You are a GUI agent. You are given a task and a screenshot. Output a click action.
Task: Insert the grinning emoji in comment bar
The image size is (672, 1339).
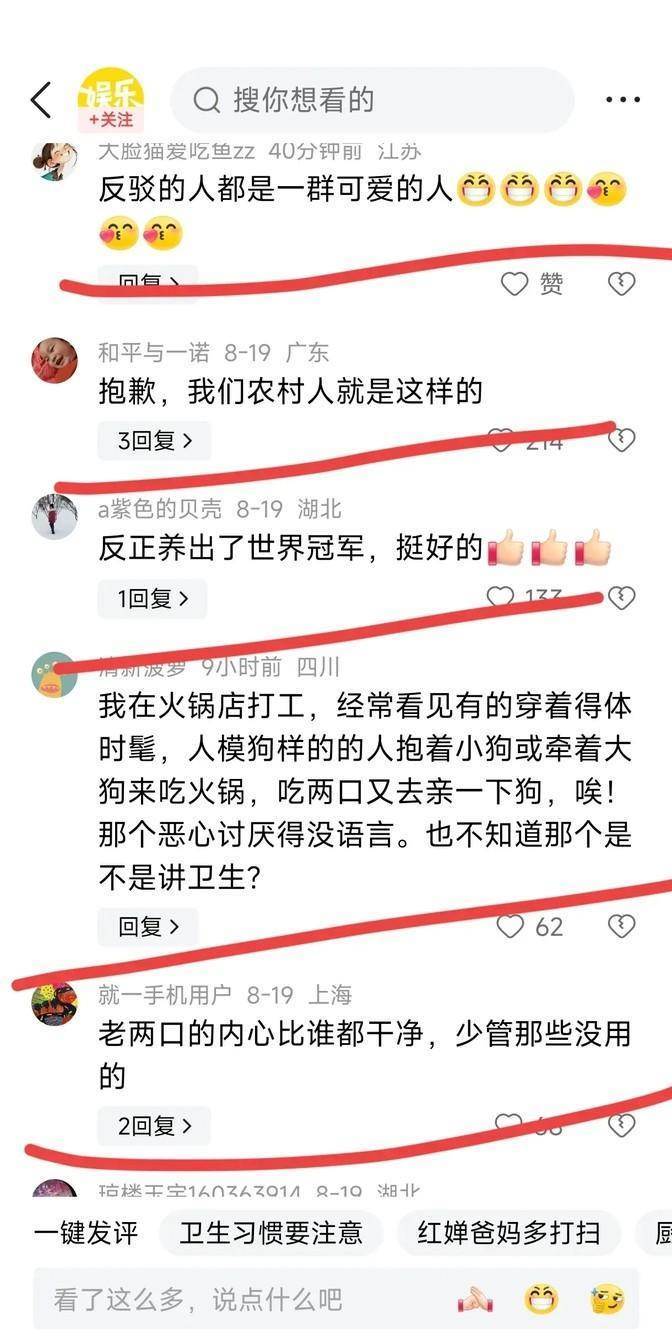coord(541,1300)
